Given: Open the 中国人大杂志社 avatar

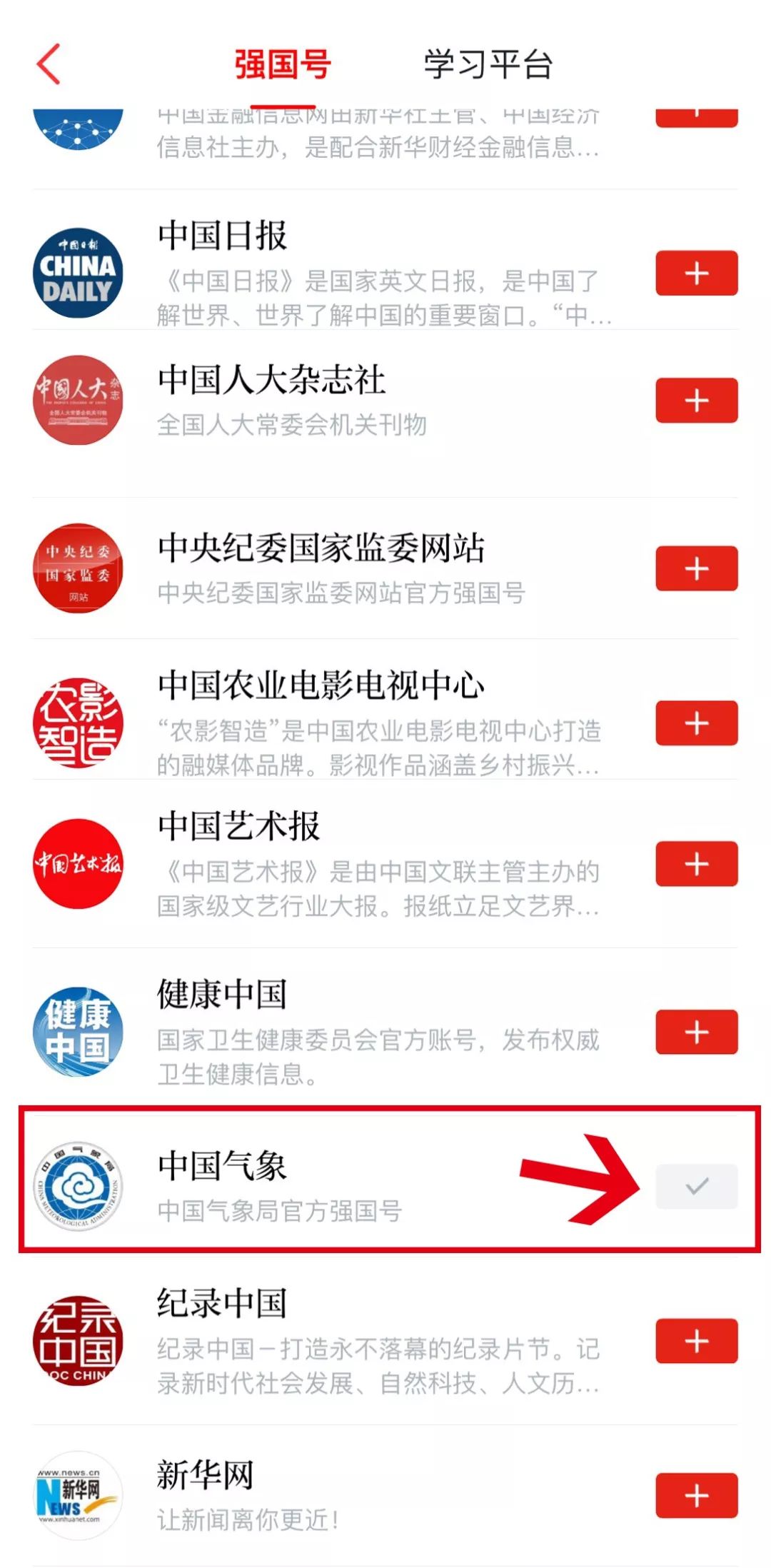Looking at the screenshot, I should point(80,401).
